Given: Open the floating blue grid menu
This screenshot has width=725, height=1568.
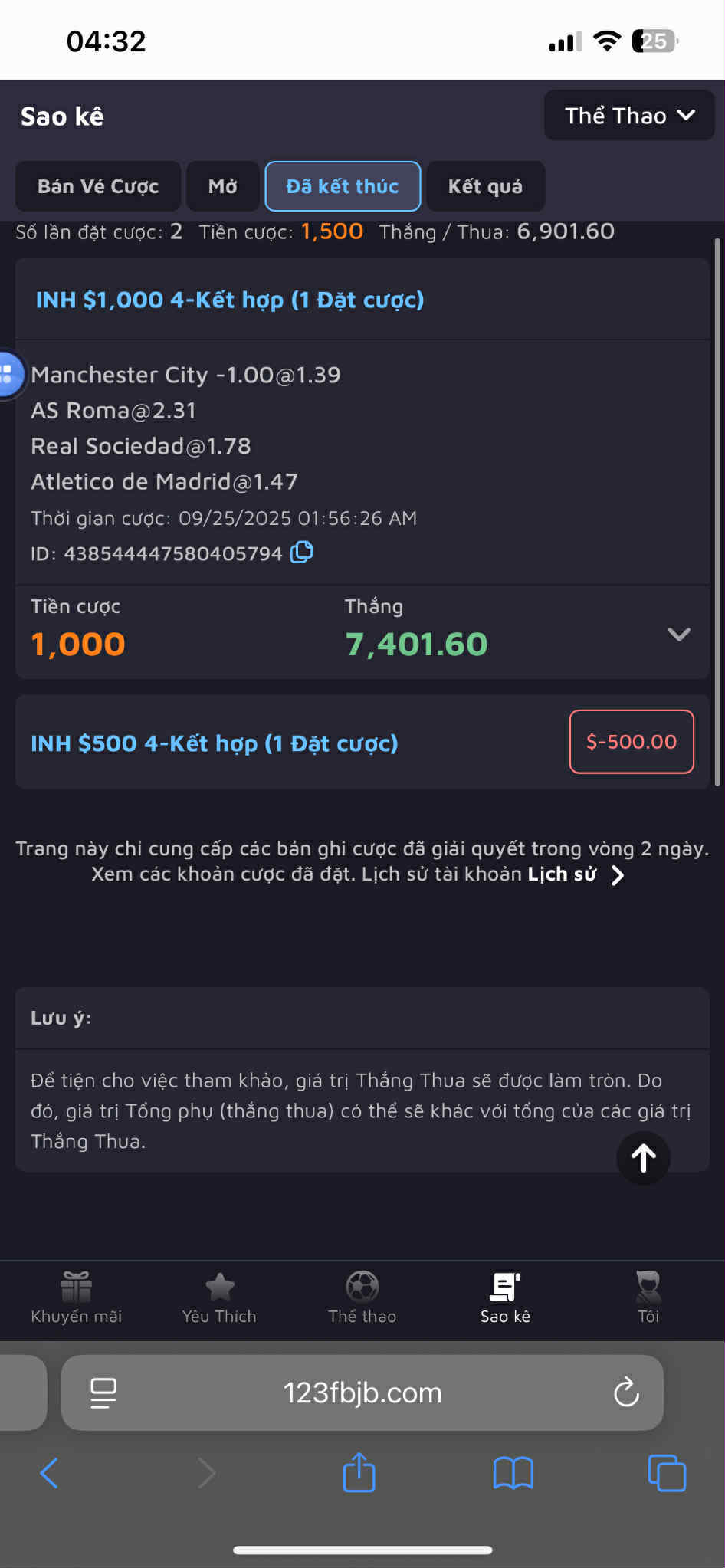Looking at the screenshot, I should click(x=8, y=374).
